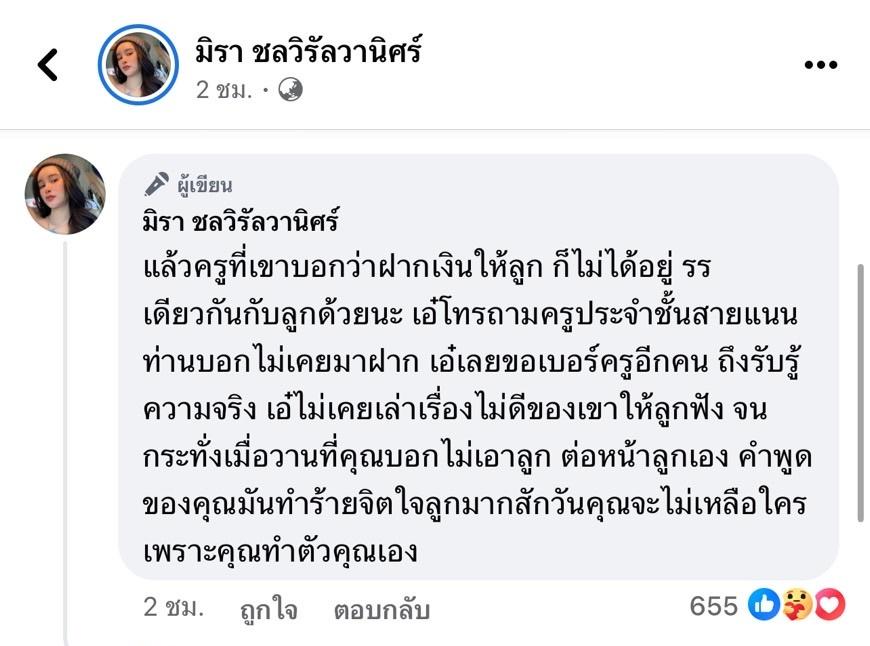Open the three-dot overflow menu
Image resolution: width=870 pixels, height=646 pixels.
pos(820,65)
